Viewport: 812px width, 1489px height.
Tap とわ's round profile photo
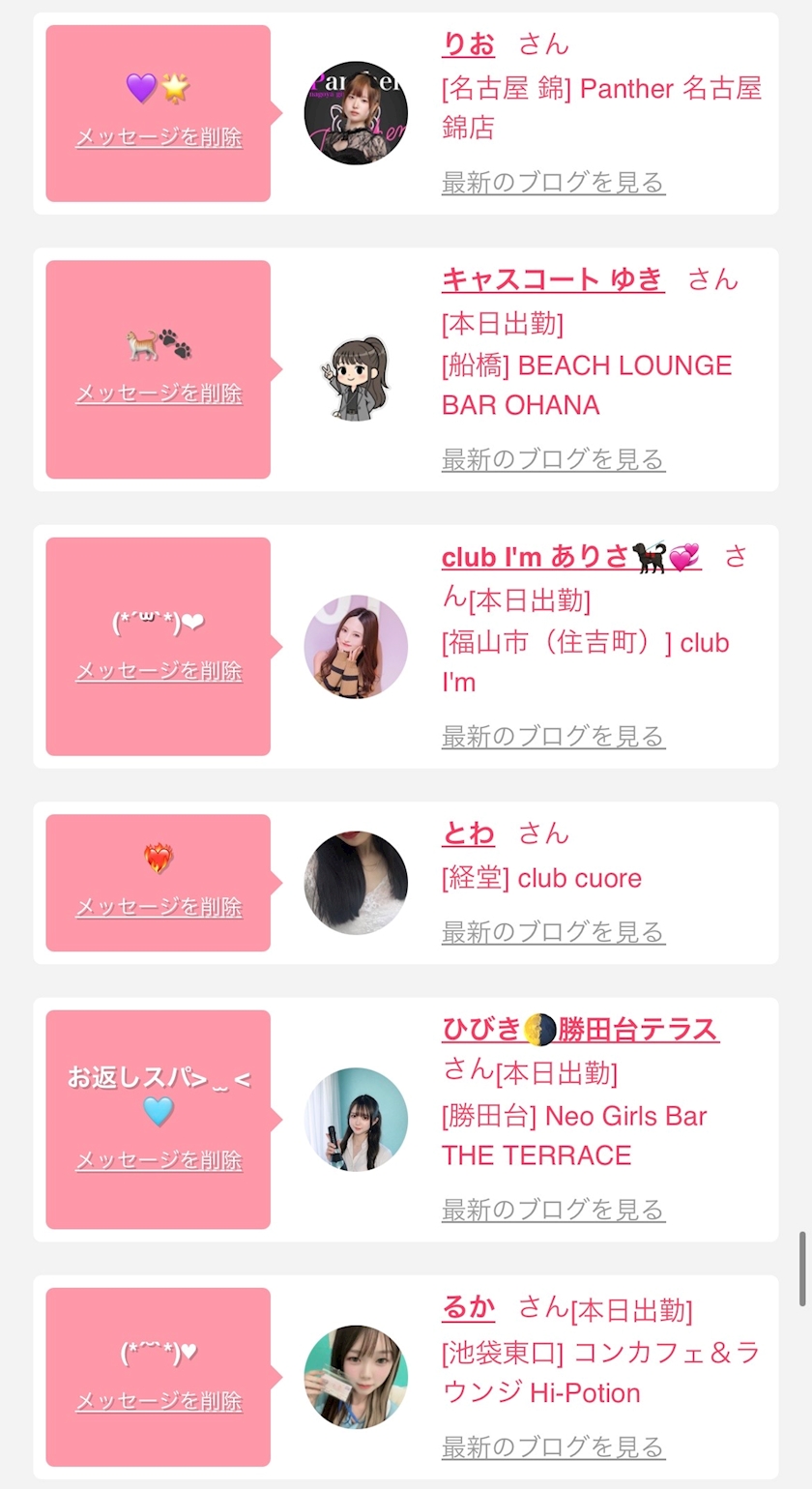point(356,883)
